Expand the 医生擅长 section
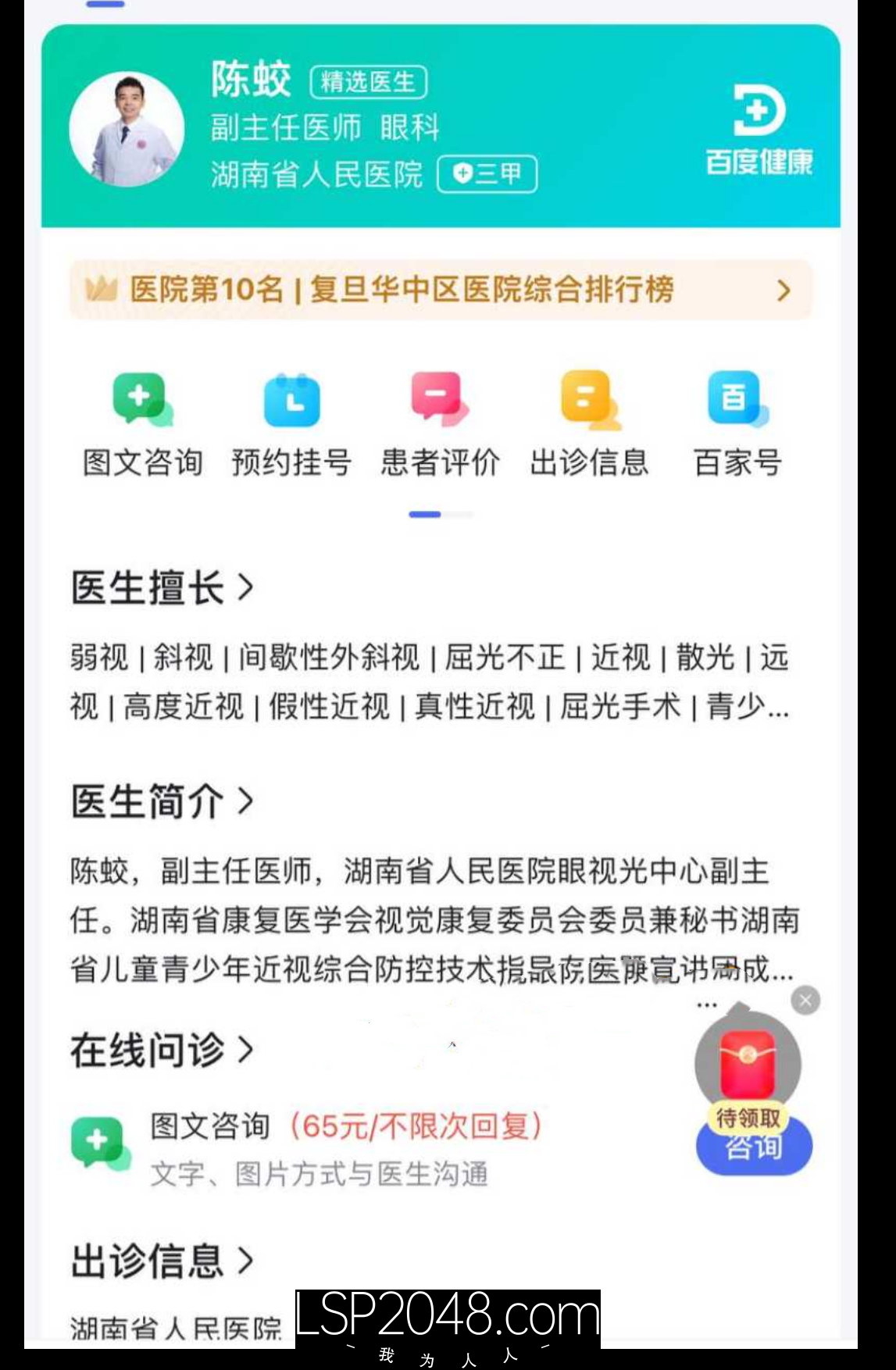Viewport: 896px width, 1370px height. 162,587
